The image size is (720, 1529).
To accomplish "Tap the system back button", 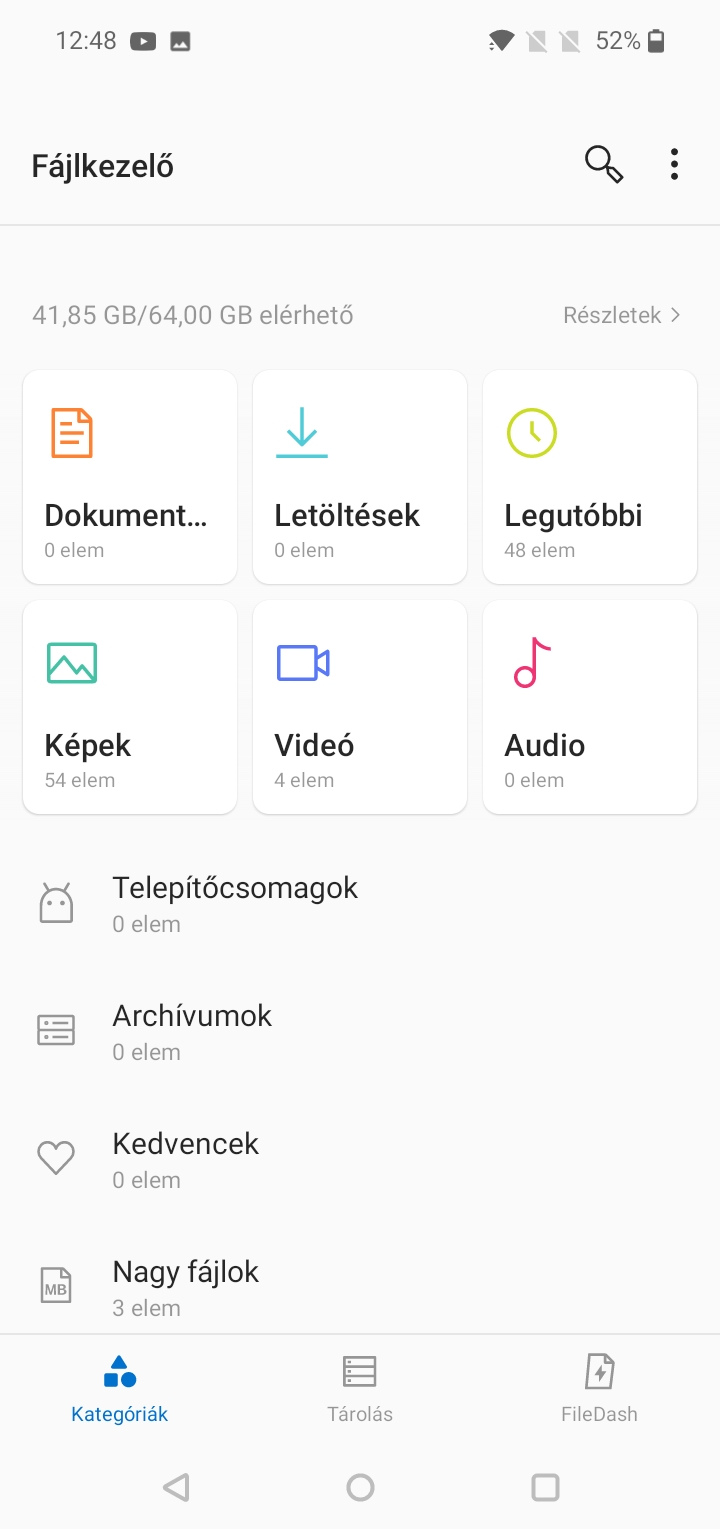I will tap(176, 1487).
